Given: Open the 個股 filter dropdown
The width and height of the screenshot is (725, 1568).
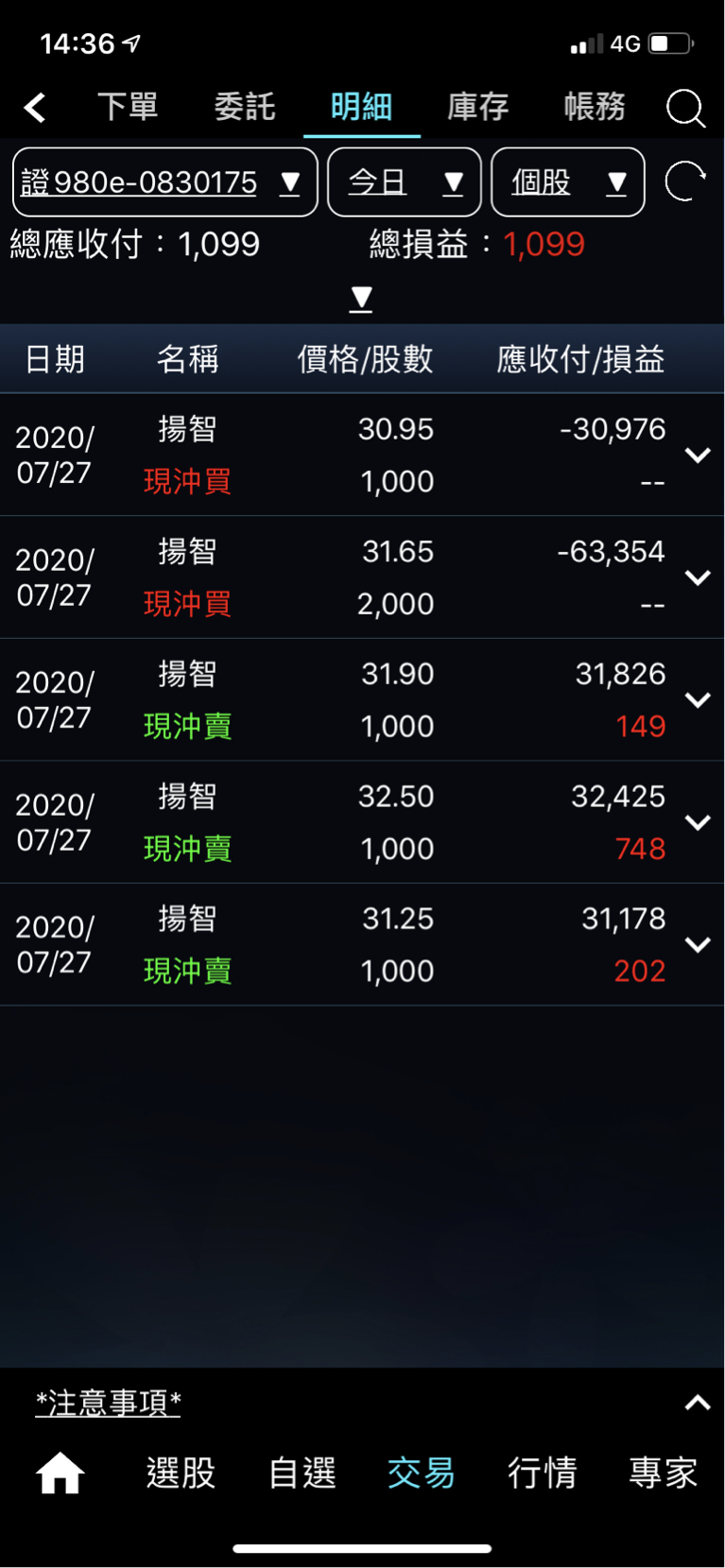Looking at the screenshot, I should click(x=568, y=181).
